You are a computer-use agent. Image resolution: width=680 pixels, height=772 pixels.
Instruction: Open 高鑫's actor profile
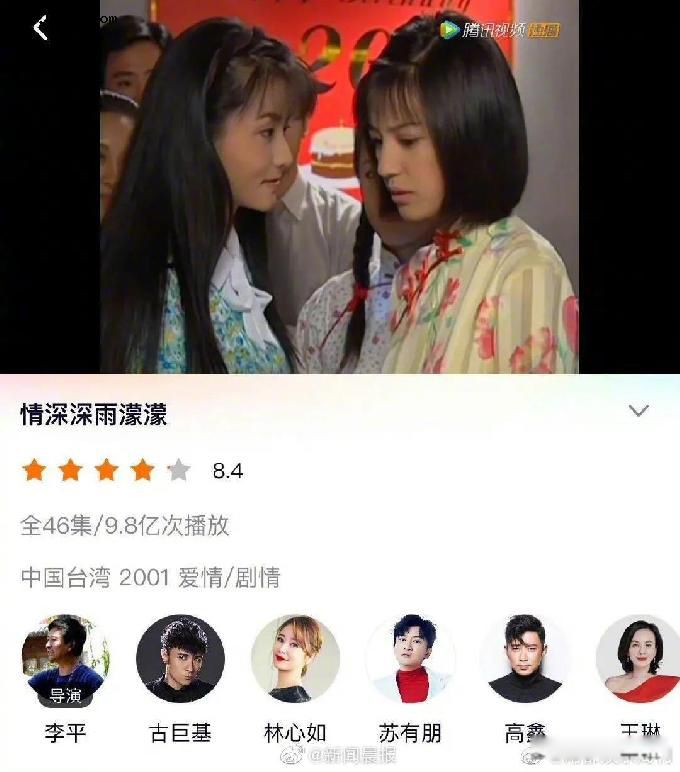[x=525, y=659]
